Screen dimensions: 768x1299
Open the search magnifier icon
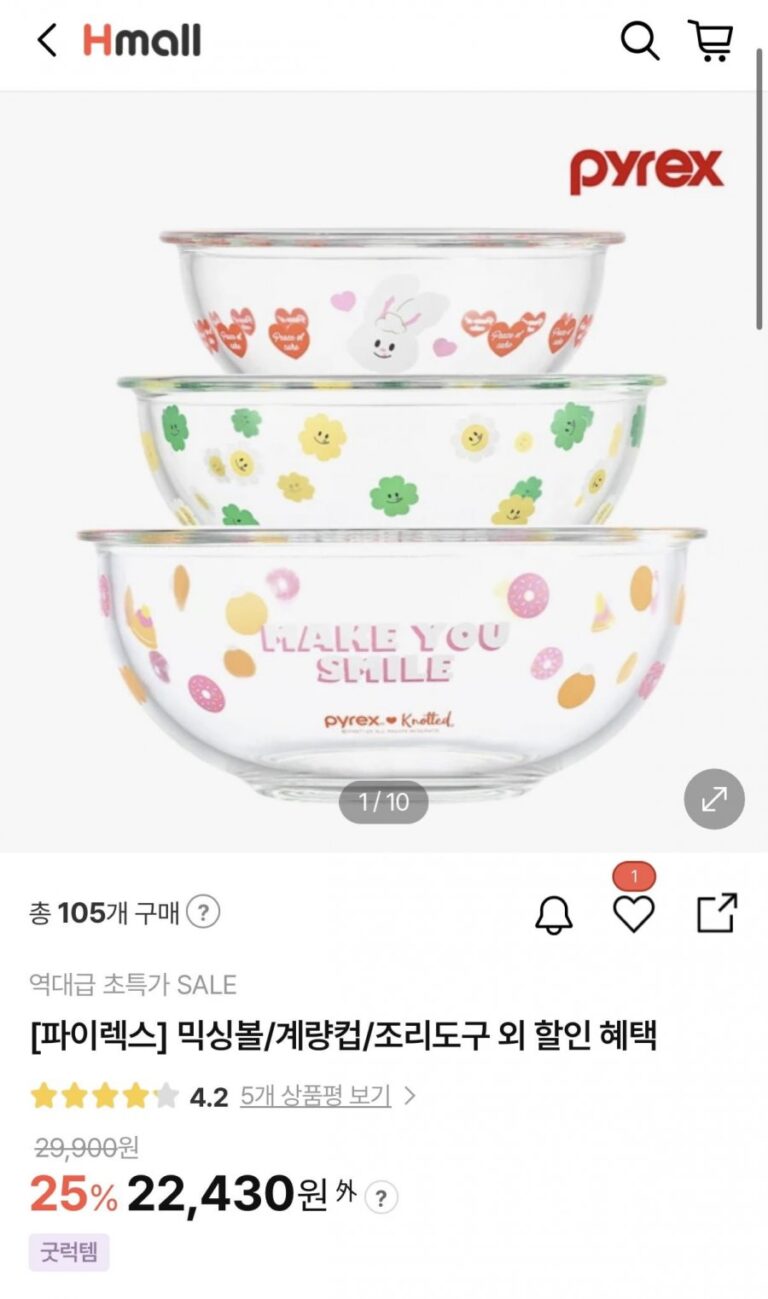[x=639, y=41]
